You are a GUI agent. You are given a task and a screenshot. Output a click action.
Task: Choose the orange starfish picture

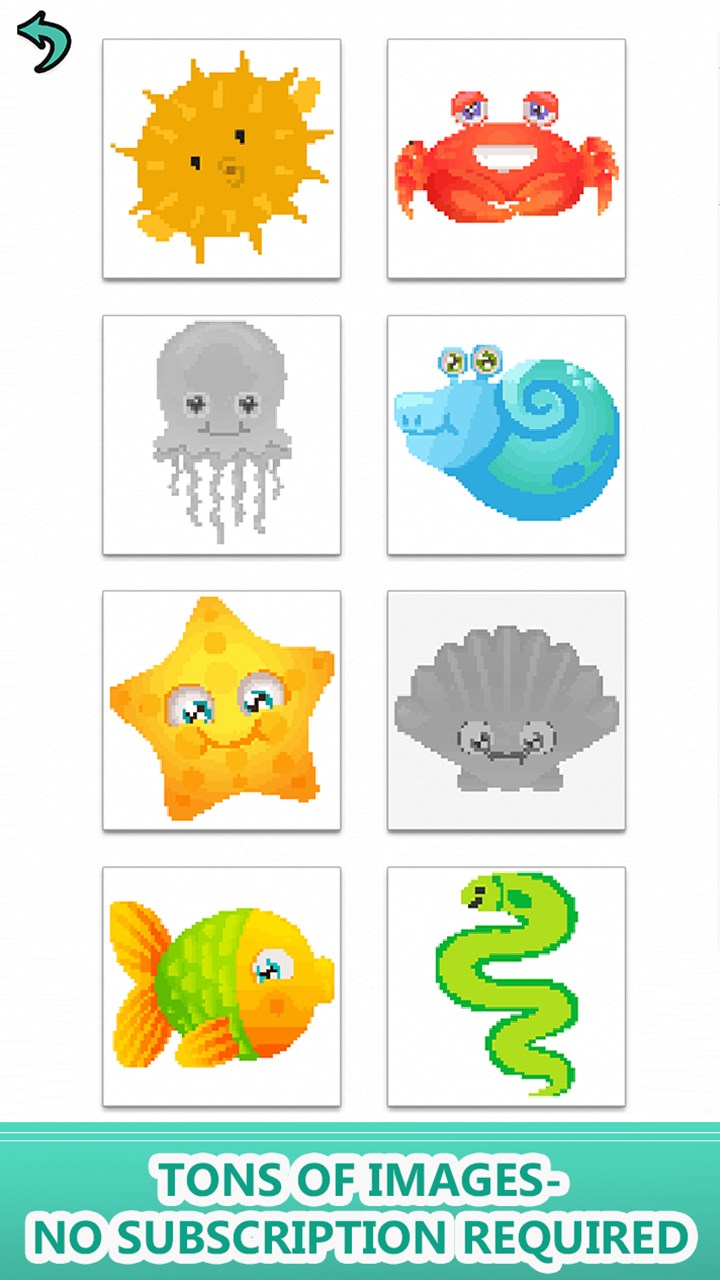(222, 710)
